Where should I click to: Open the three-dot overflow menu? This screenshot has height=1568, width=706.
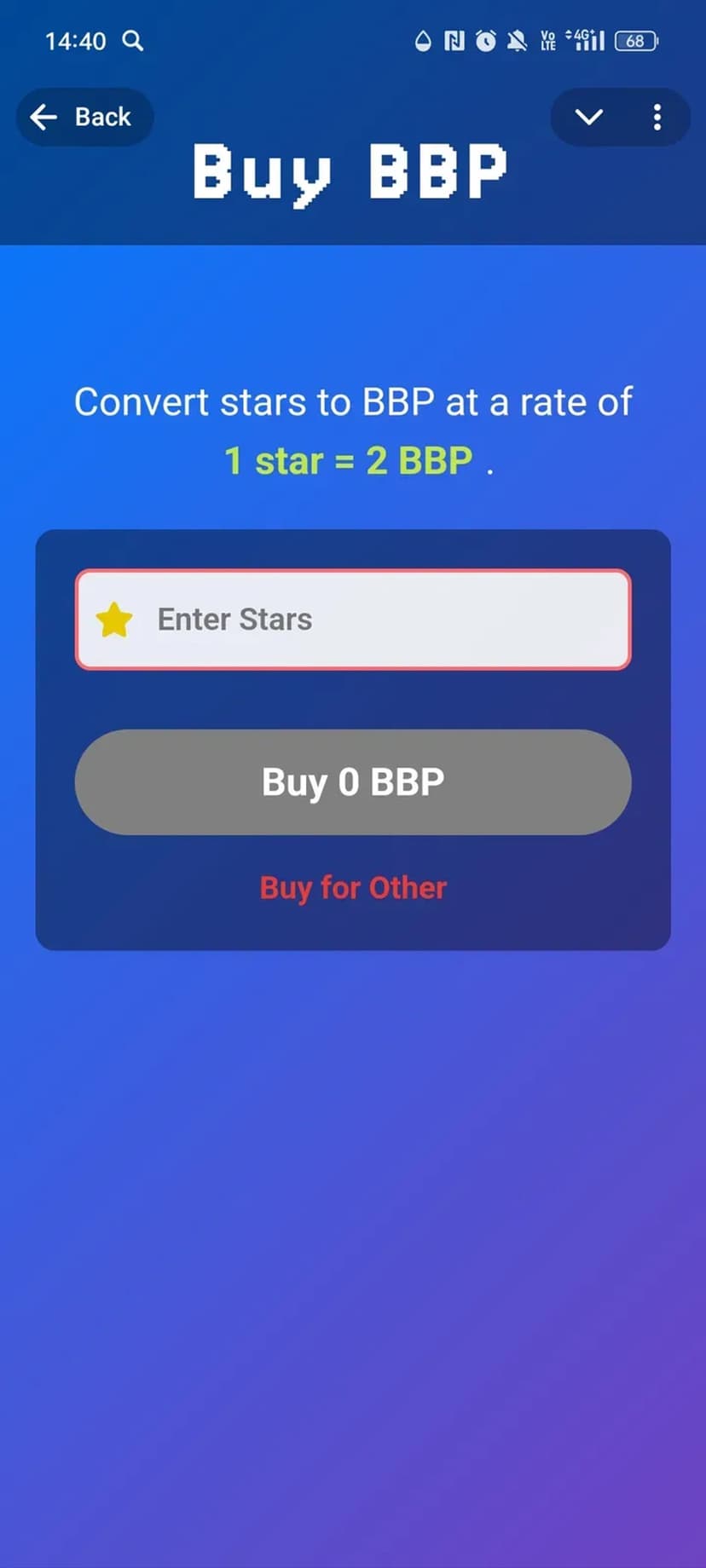click(x=657, y=117)
